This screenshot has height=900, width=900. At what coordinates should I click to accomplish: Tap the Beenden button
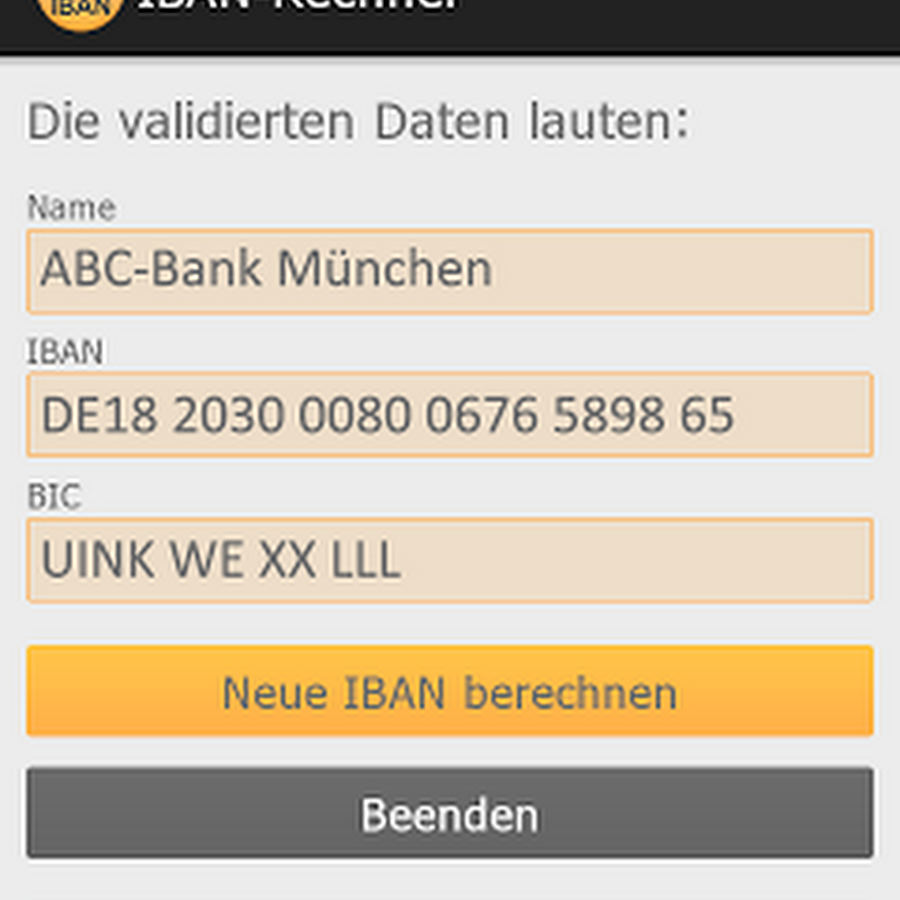(449, 813)
